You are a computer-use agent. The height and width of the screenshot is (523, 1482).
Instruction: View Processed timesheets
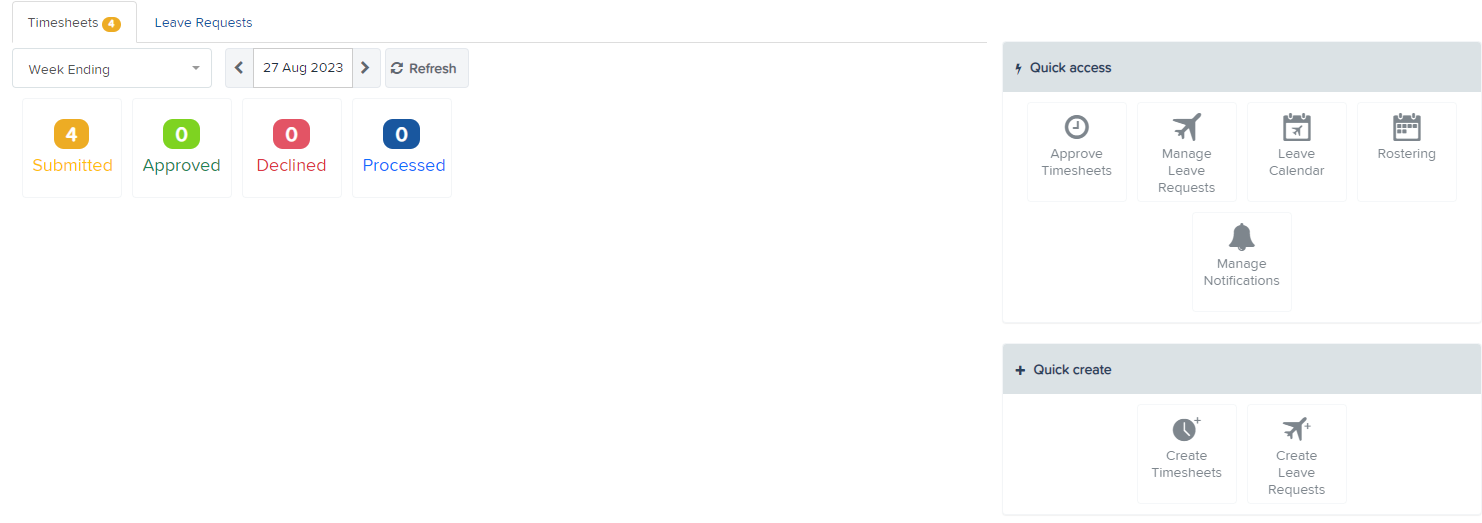(402, 148)
